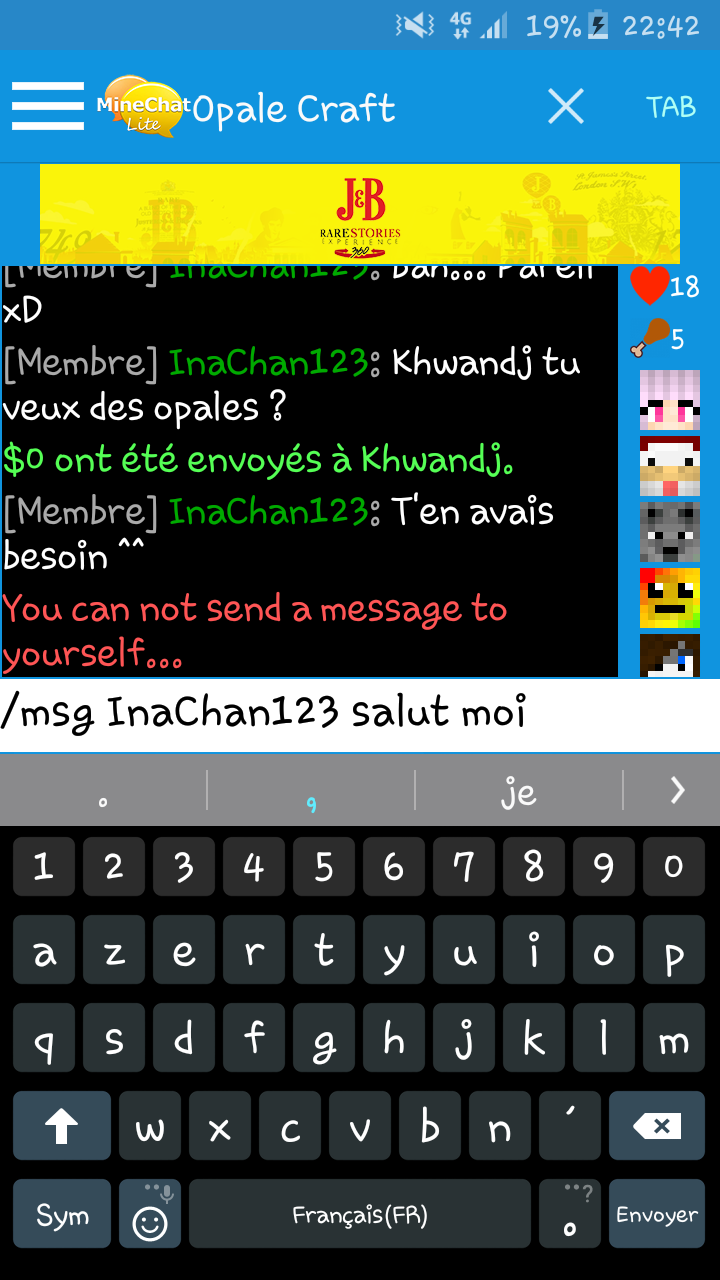Expand more keyboard suggestions arrow
Viewport: 720px width, 1280px height.
(677, 791)
